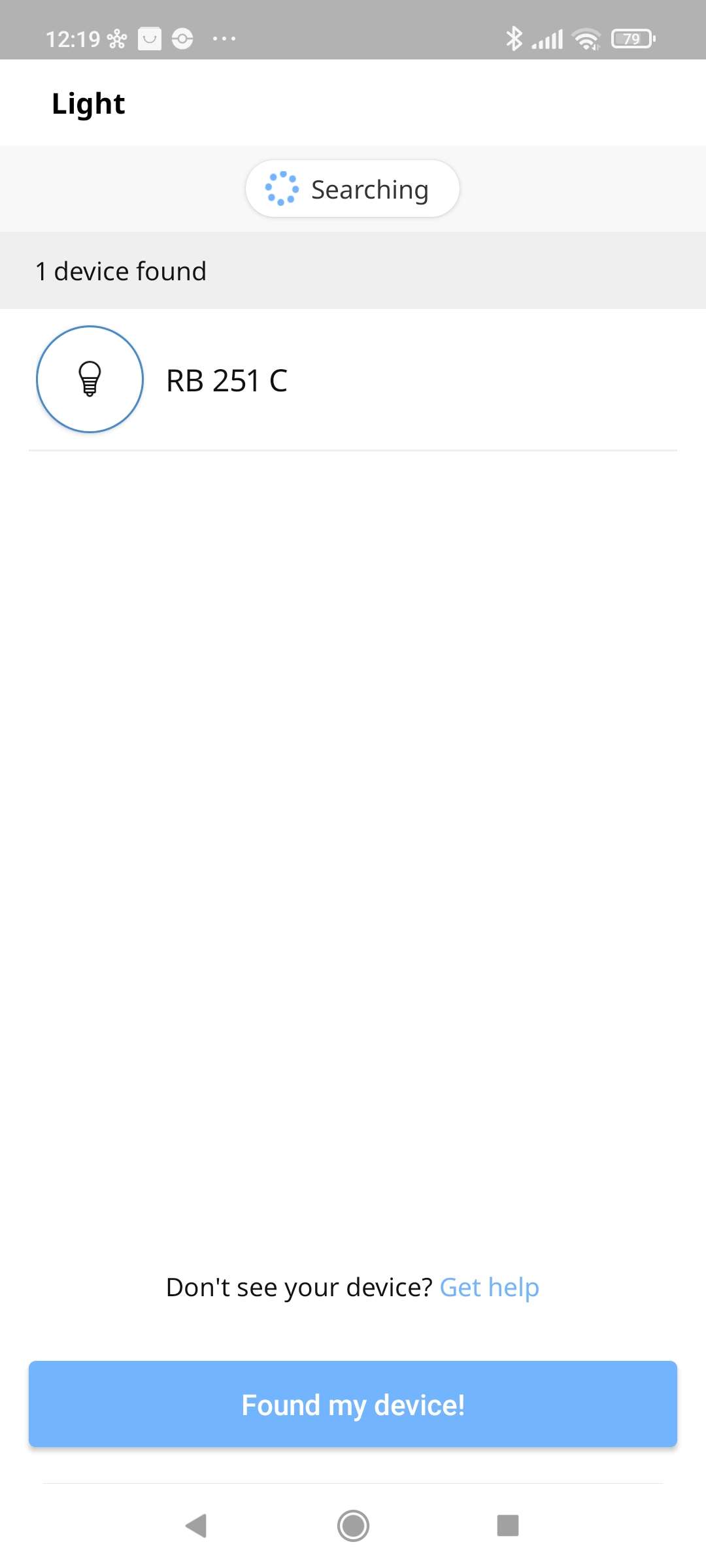Open the Get help link
The width and height of the screenshot is (706, 1568).
point(489,1288)
